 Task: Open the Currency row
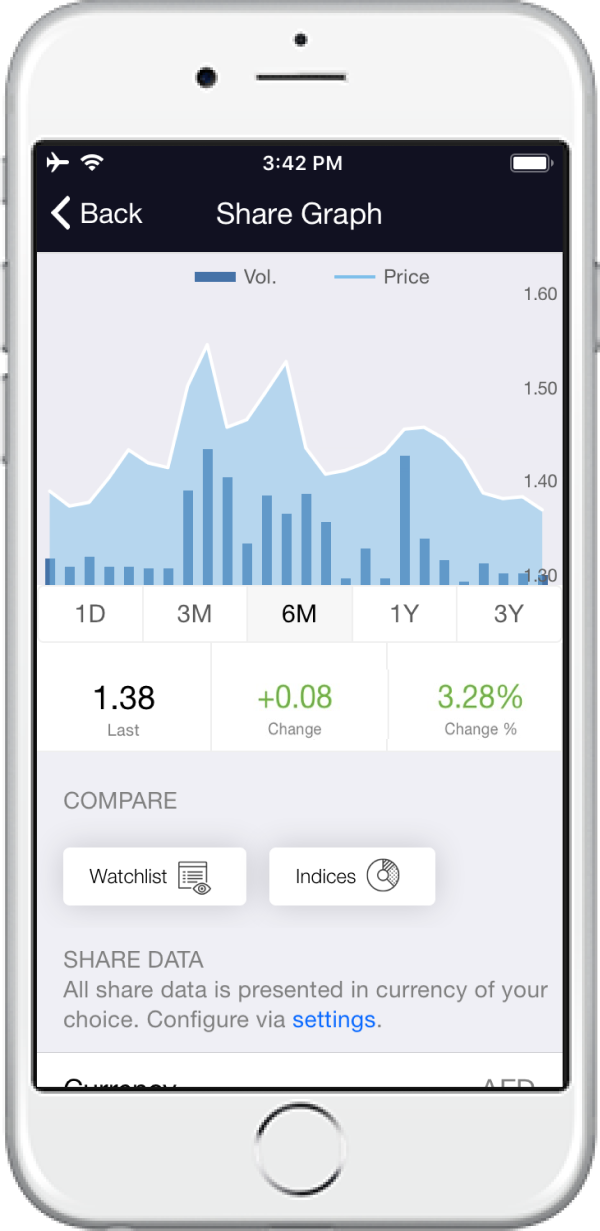299,1072
